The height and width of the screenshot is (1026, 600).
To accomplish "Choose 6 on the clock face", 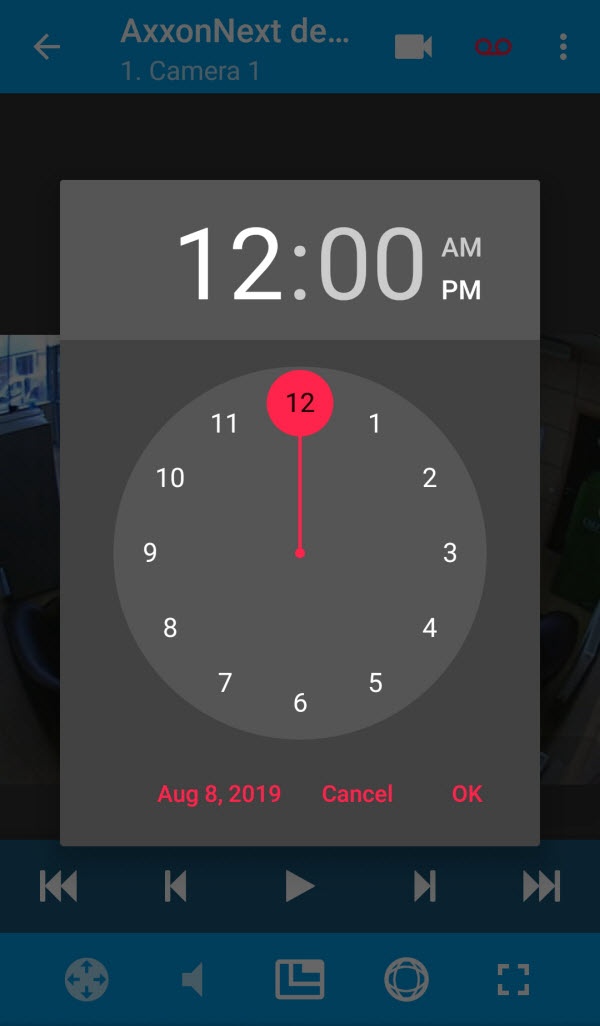I will (x=300, y=703).
